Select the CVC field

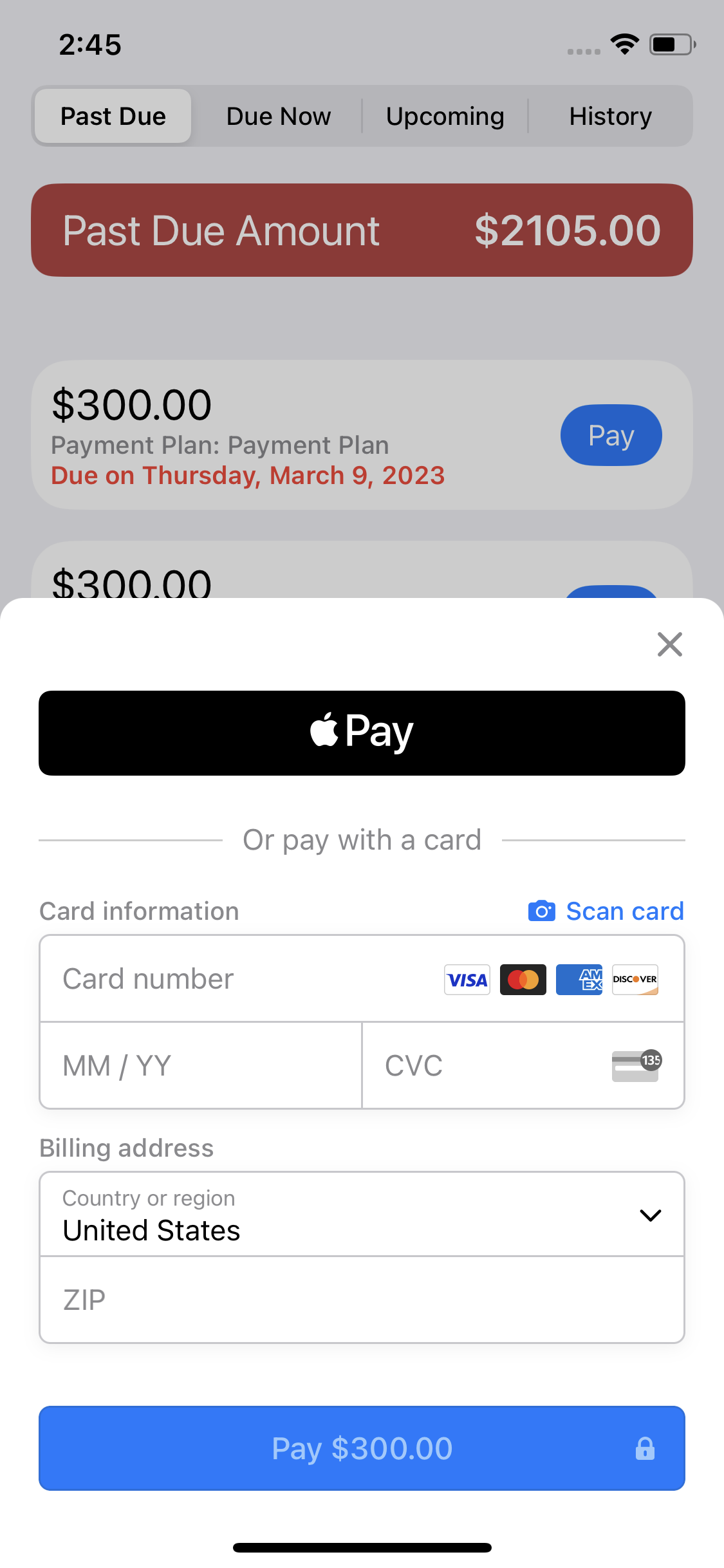coord(523,1065)
